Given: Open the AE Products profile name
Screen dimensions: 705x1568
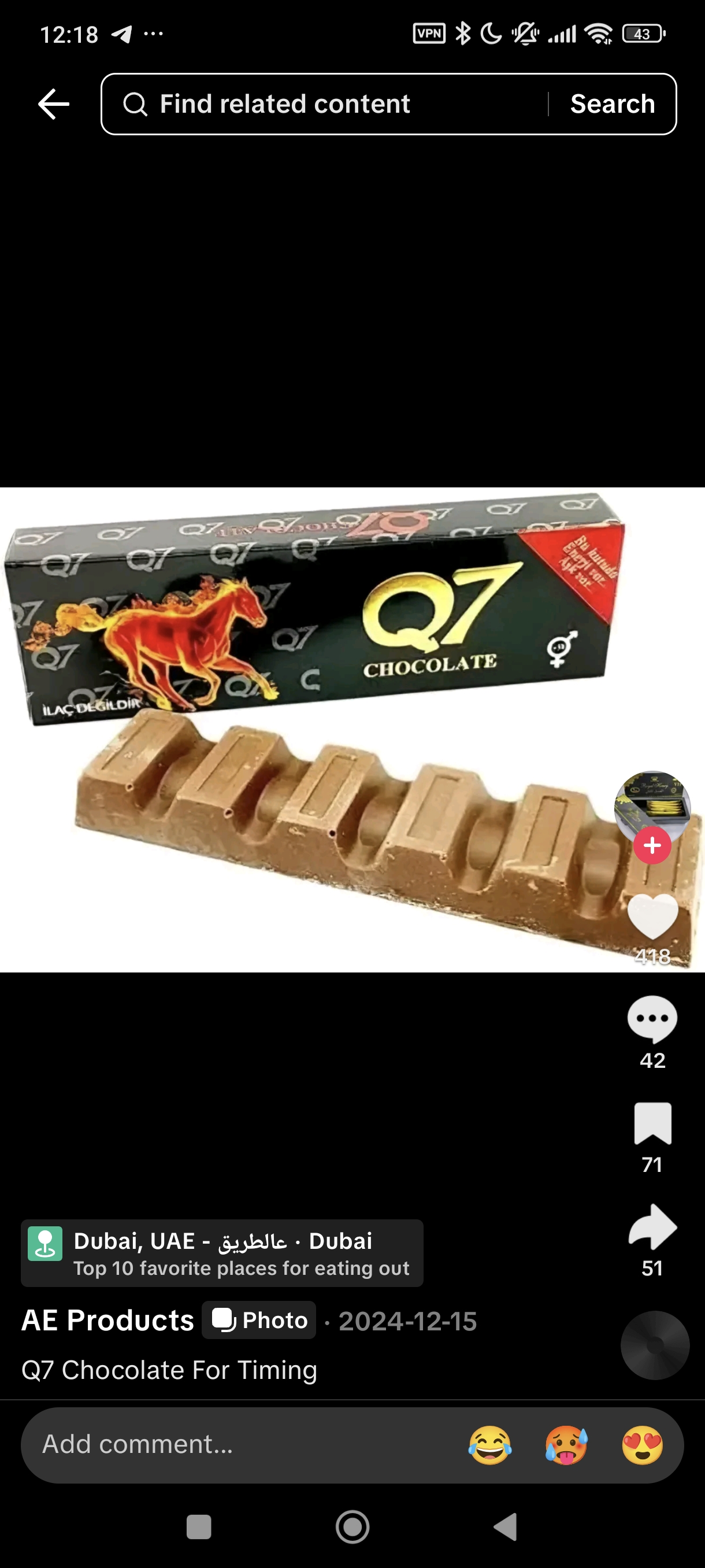Looking at the screenshot, I should coord(107,1321).
